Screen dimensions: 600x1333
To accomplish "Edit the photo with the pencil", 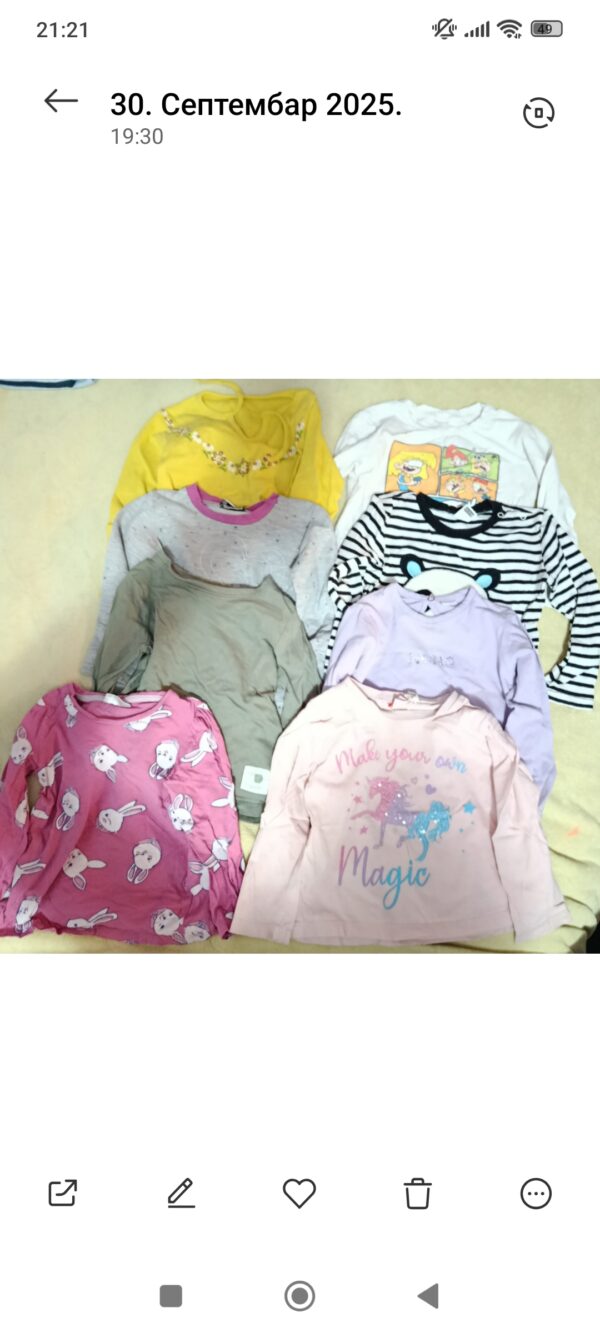I will pyautogui.click(x=181, y=1192).
